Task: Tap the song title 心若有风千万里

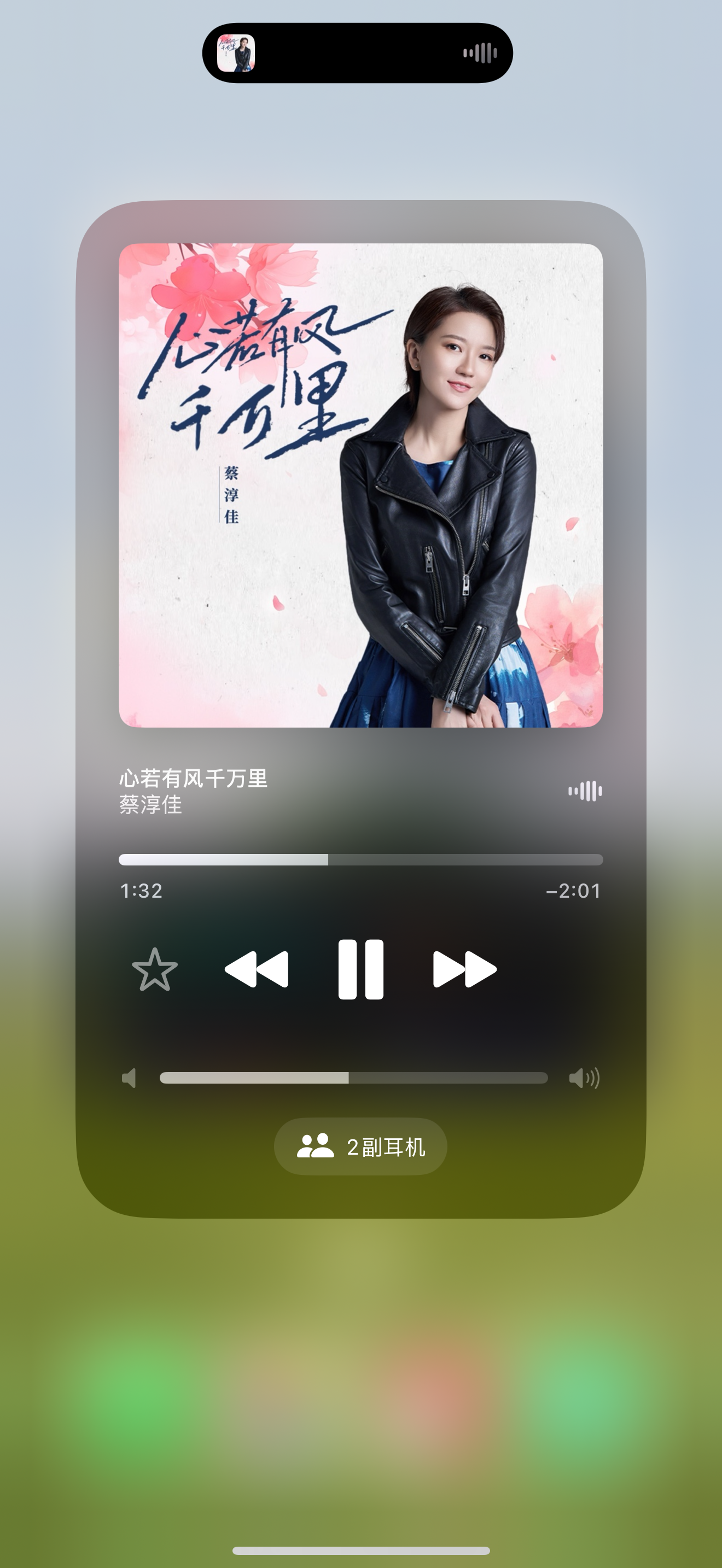Action: tap(194, 778)
